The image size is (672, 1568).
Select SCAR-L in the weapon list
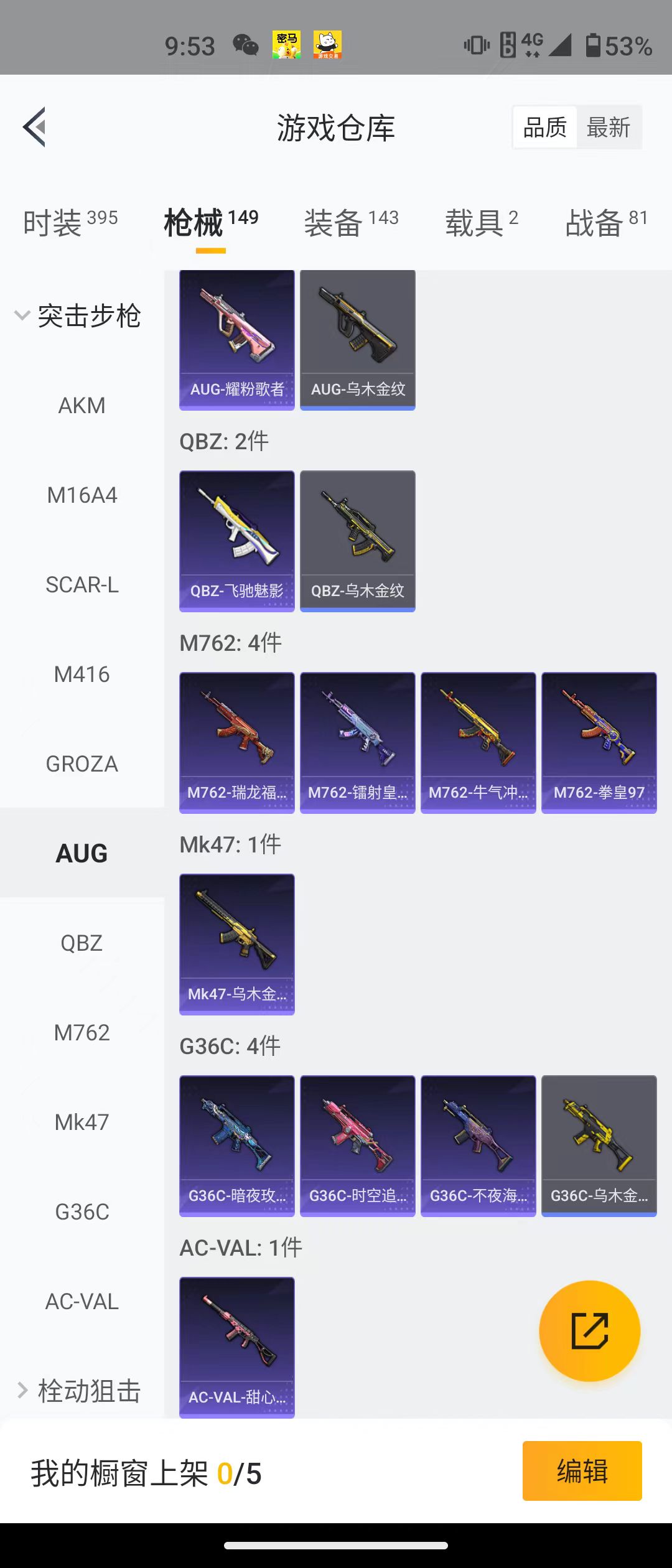tap(82, 585)
